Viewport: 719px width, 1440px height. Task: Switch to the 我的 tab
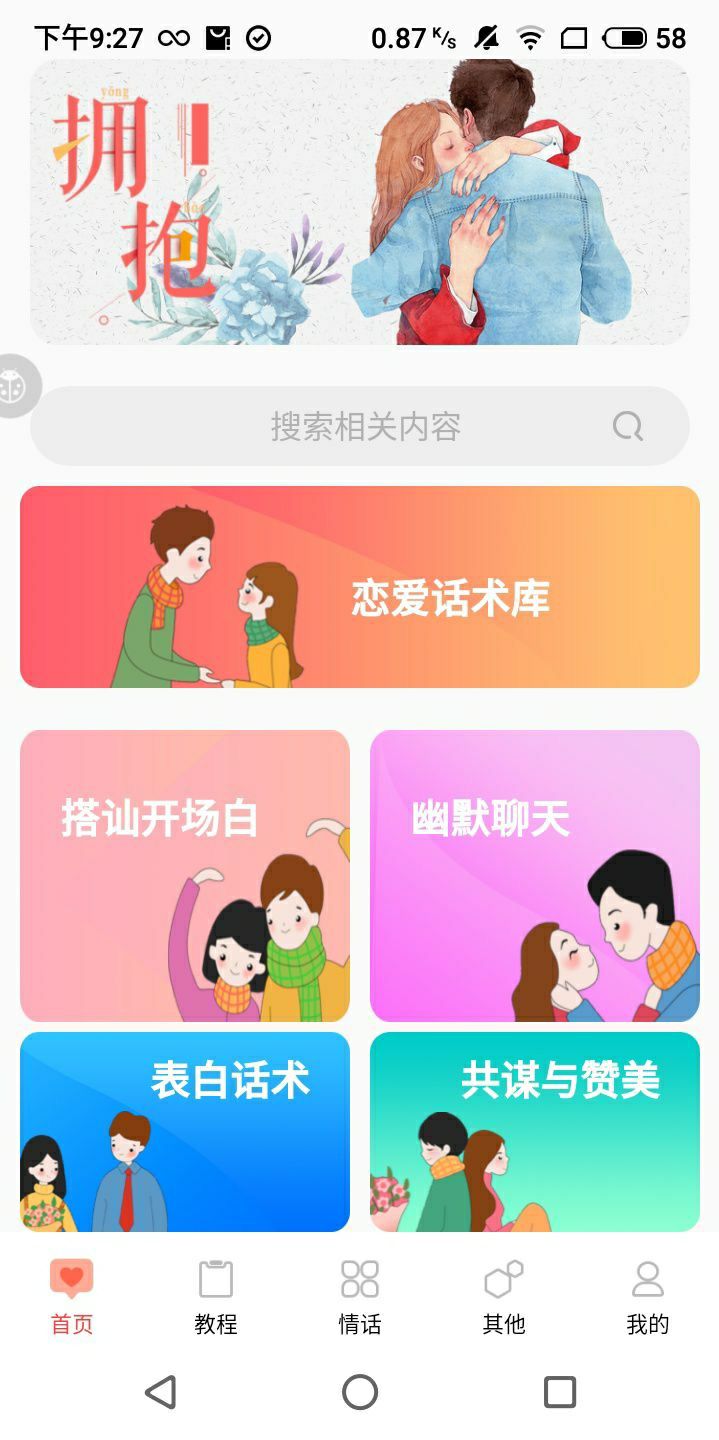pos(647,1297)
